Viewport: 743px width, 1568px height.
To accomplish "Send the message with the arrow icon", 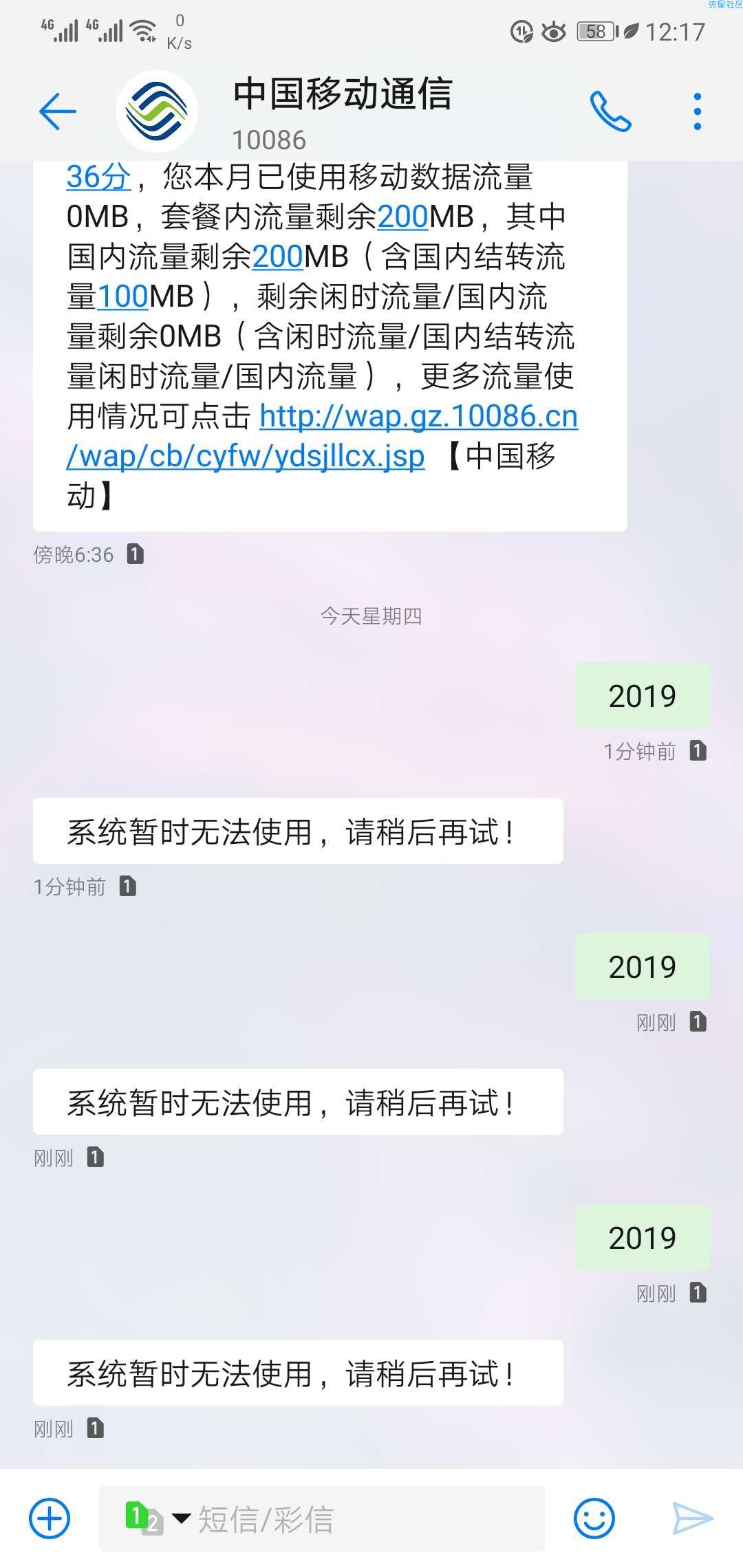I will [x=692, y=1518].
